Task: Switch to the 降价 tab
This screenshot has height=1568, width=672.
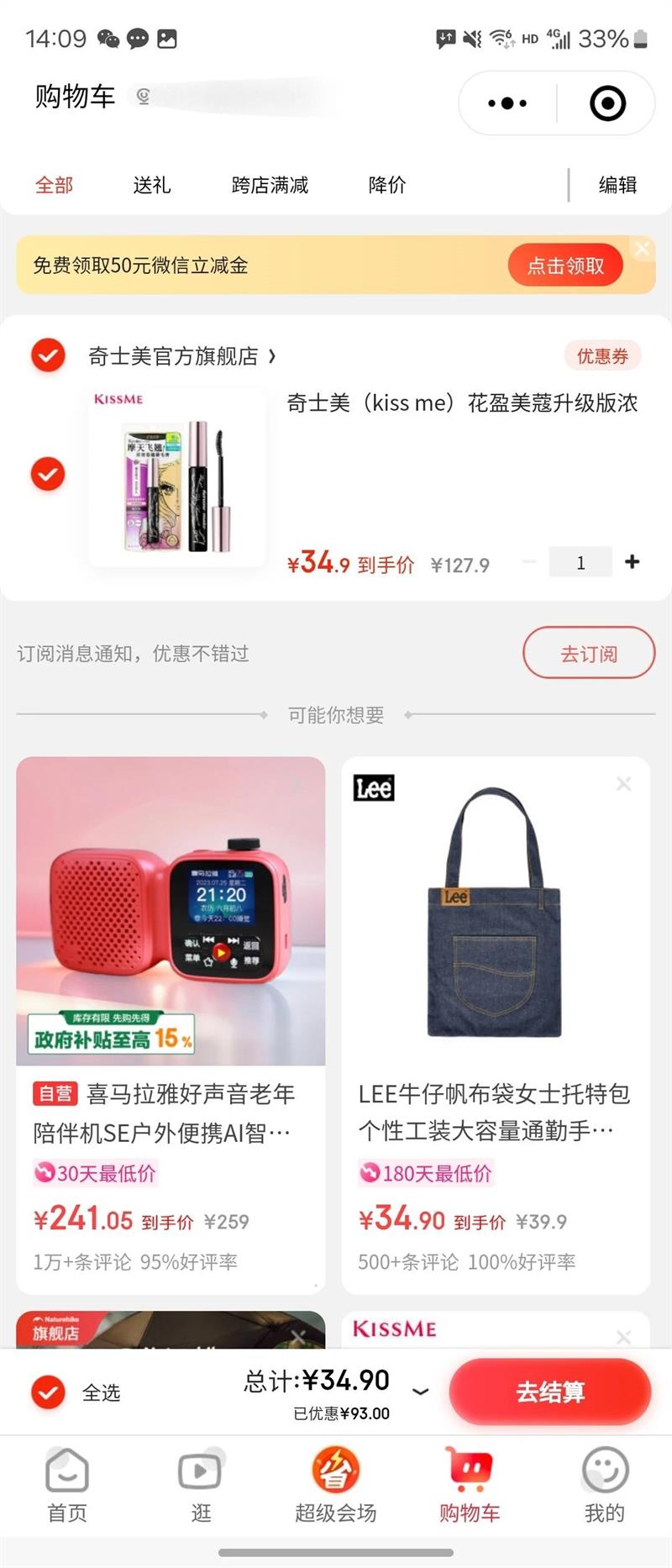Action: (387, 185)
